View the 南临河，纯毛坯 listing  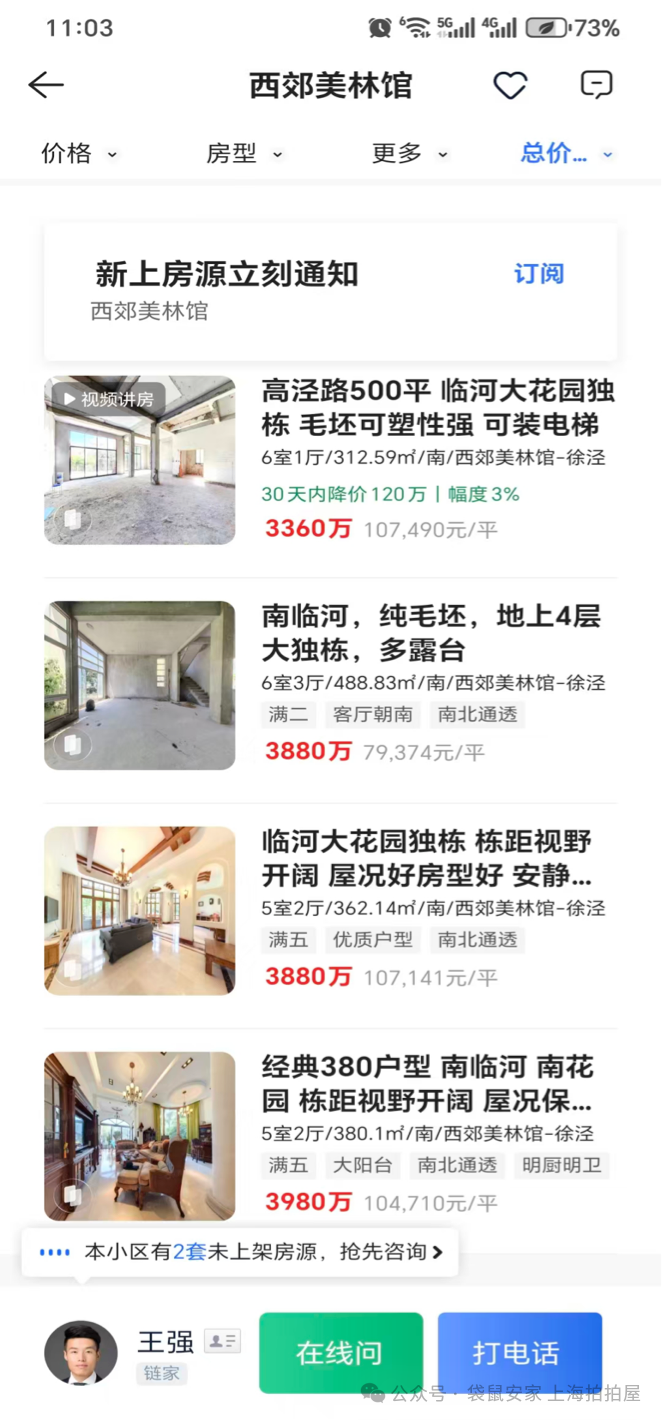point(431,634)
